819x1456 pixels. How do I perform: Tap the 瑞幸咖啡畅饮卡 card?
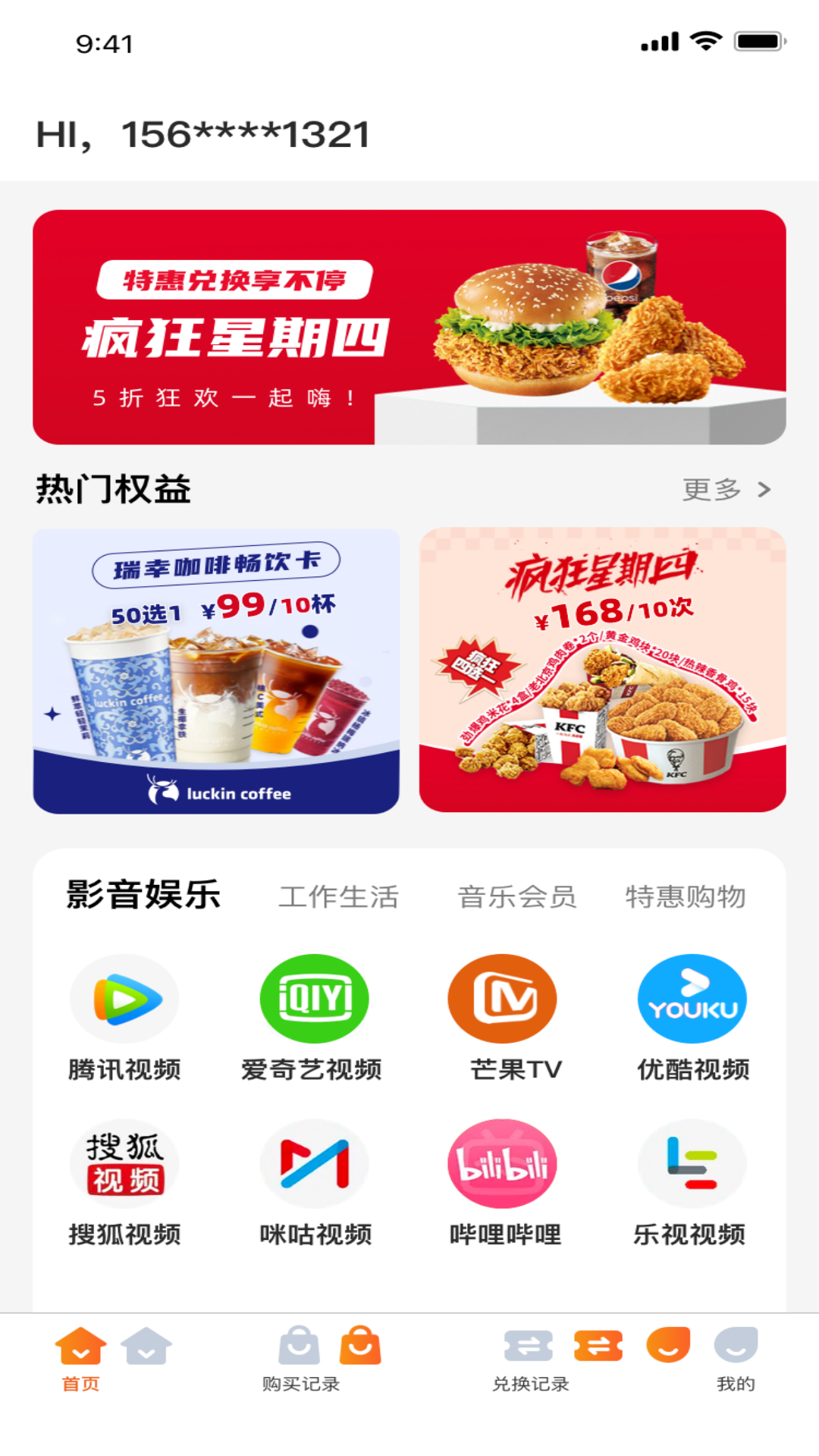point(215,671)
